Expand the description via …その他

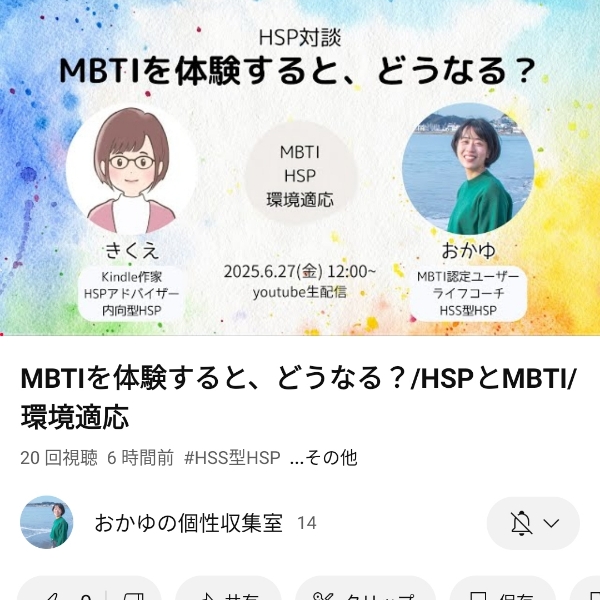point(323,458)
